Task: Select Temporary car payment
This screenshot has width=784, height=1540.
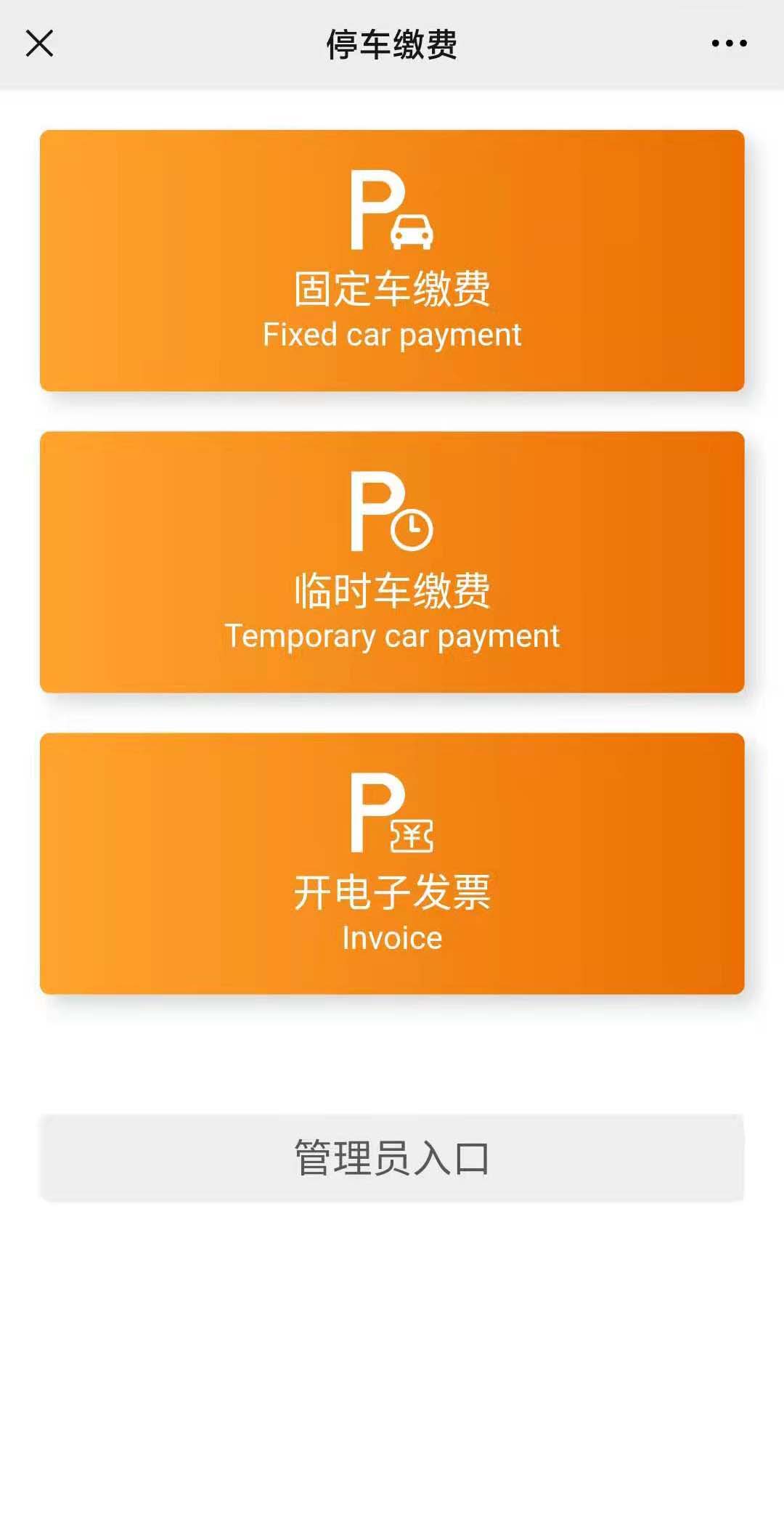Action: pyautogui.click(x=392, y=562)
